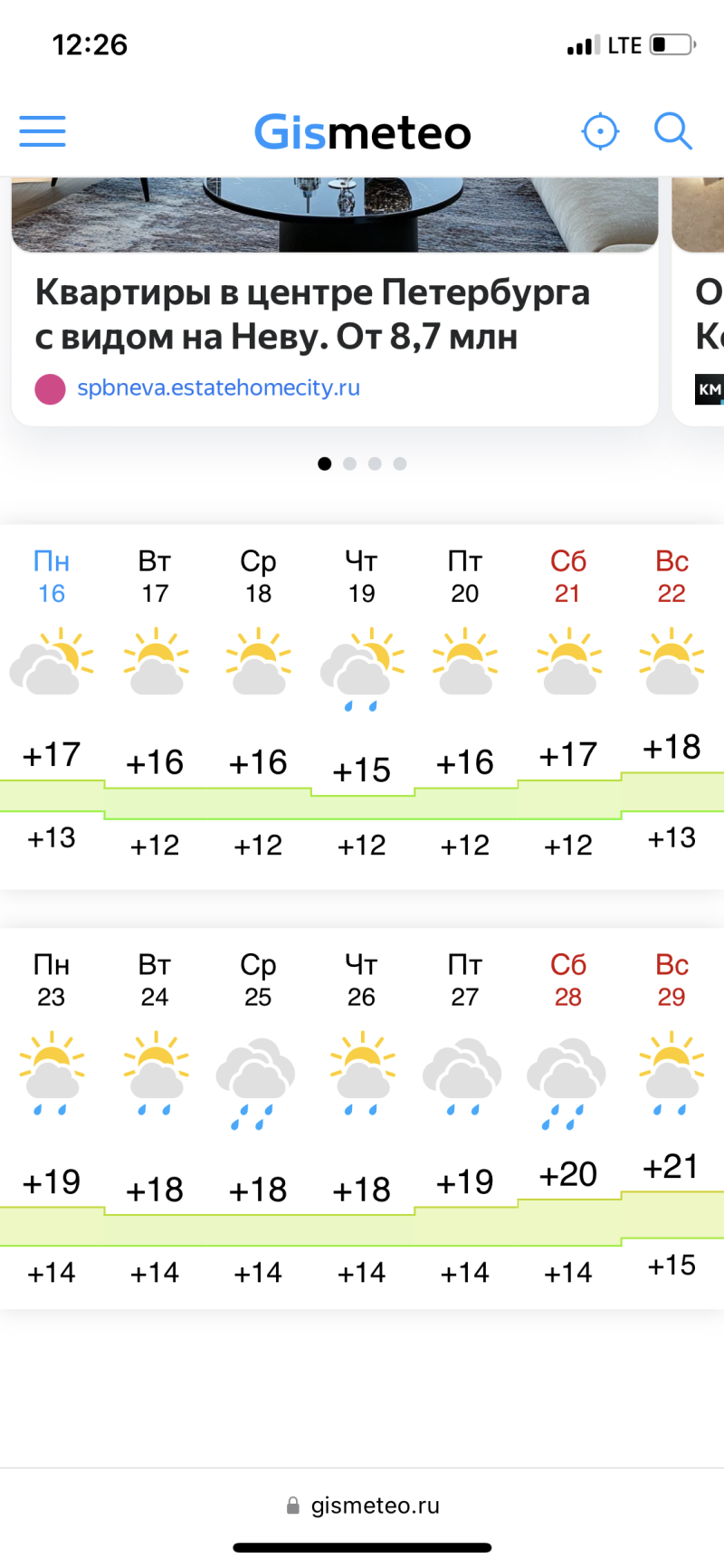Open forecast for Monday 16
This screenshot has width=724, height=1568.
click(x=52, y=577)
